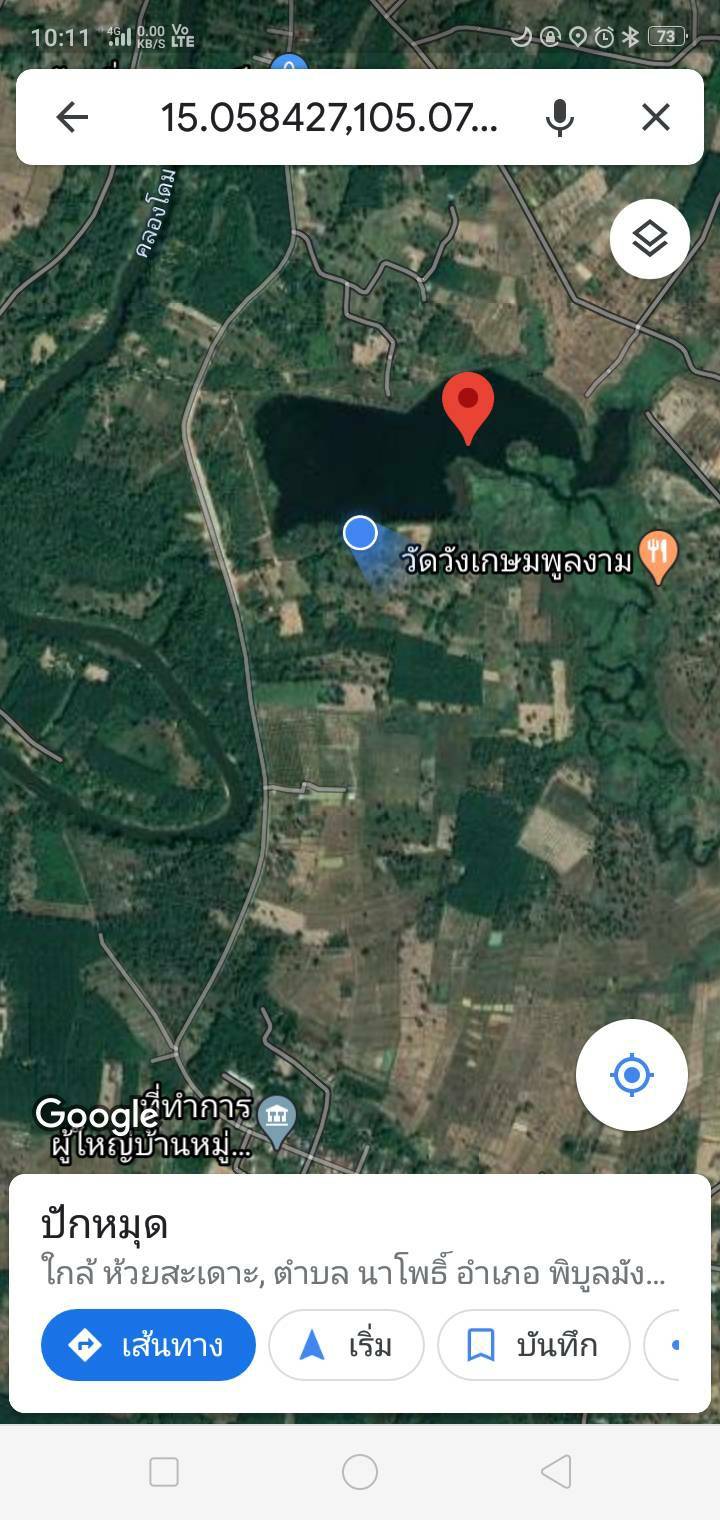Start voice search with the microphone

[560, 118]
